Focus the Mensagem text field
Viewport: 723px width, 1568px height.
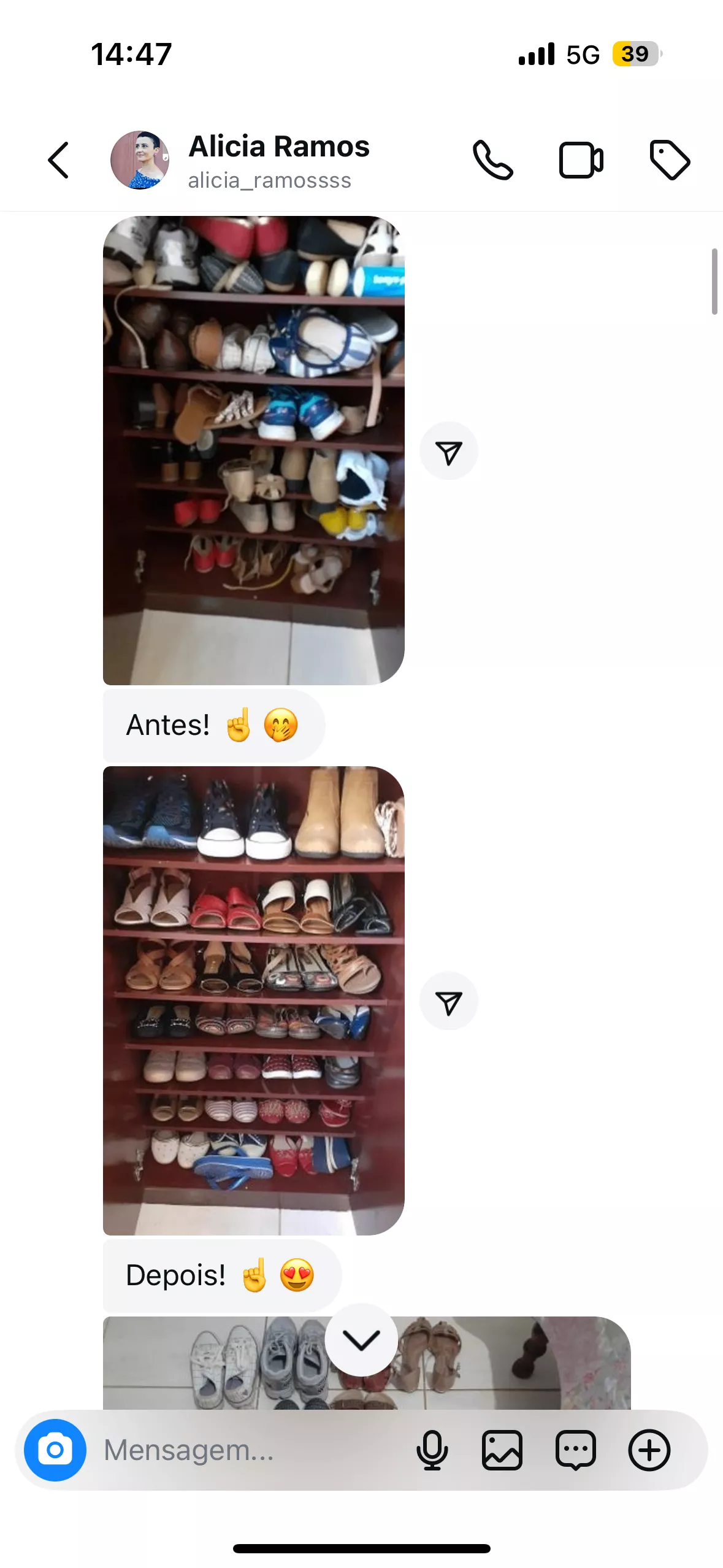point(245,1451)
